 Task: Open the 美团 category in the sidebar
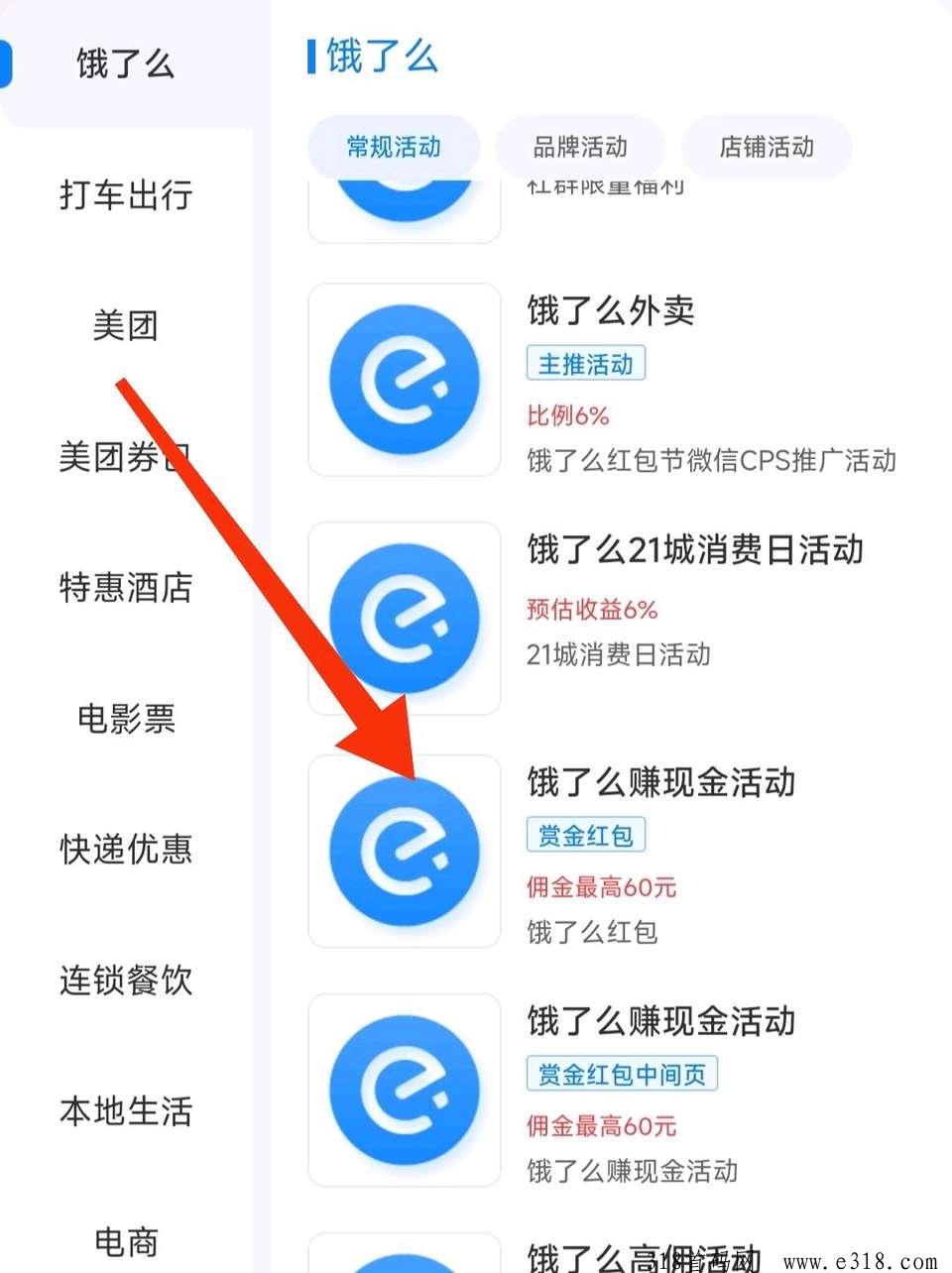point(126,325)
